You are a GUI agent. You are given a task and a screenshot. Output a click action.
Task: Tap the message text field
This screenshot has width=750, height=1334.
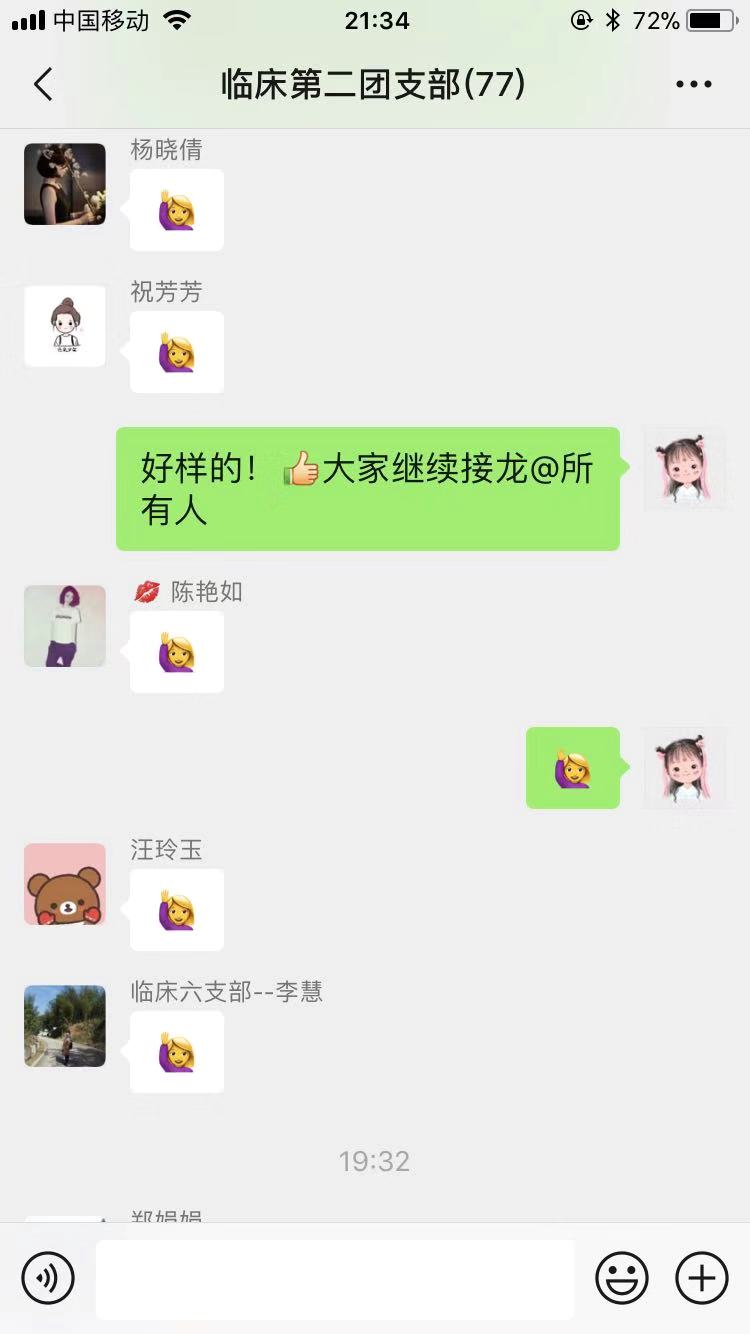coord(335,1279)
